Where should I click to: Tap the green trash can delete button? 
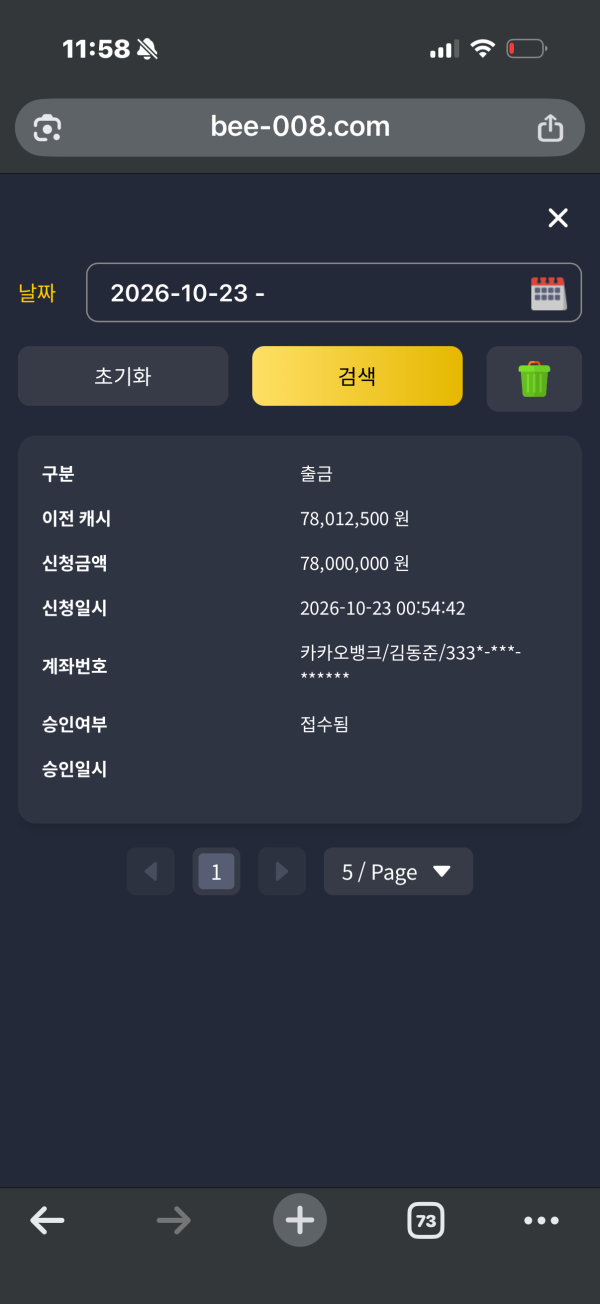click(534, 379)
